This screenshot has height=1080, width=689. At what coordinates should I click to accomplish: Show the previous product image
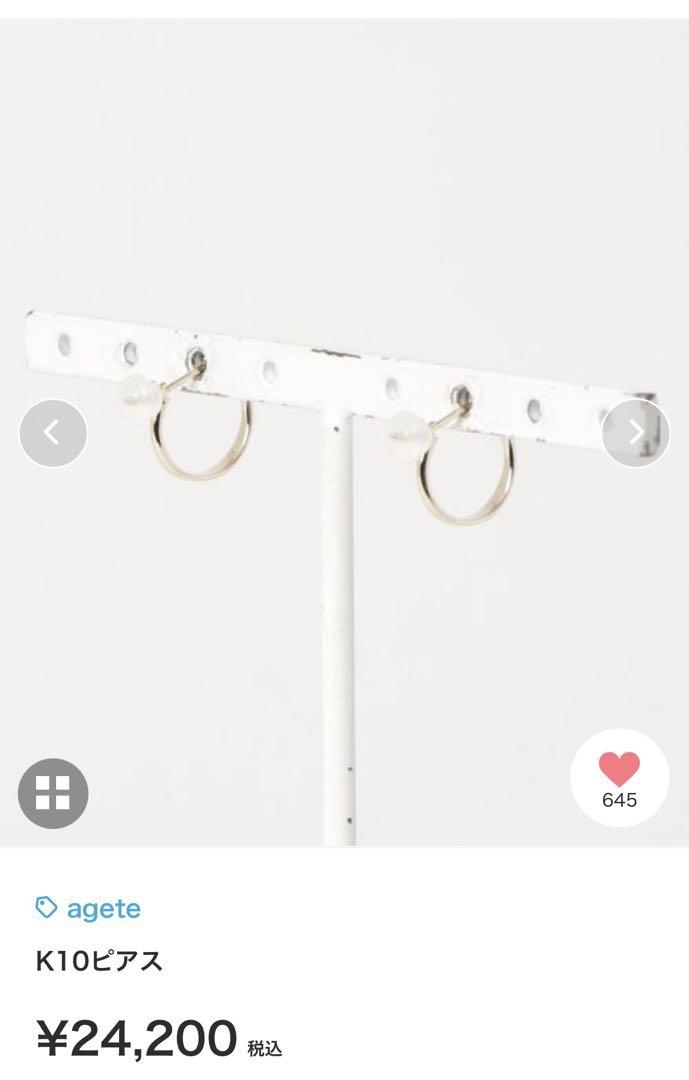pos(53,433)
